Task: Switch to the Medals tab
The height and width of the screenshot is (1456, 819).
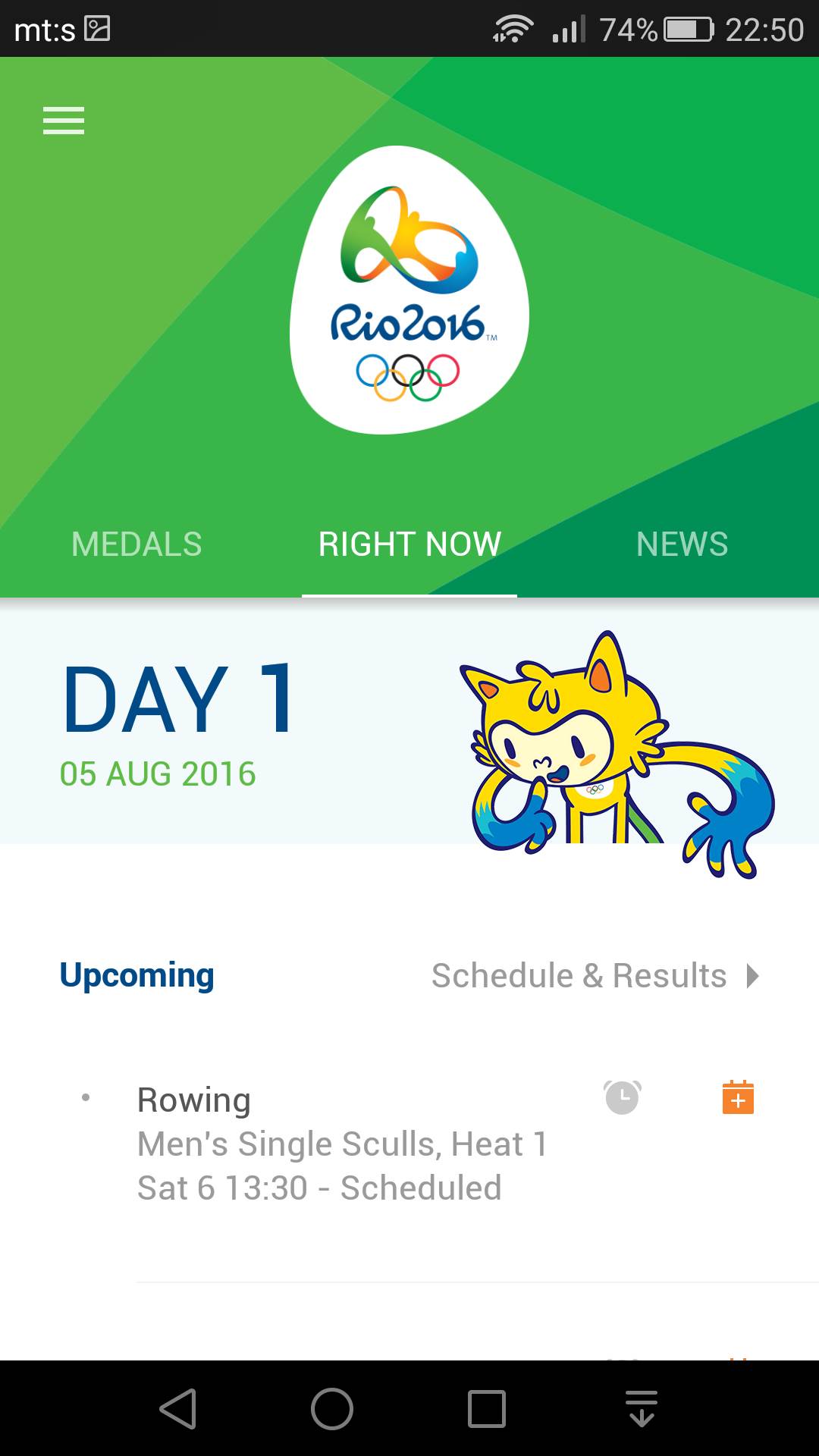Action: [136, 544]
